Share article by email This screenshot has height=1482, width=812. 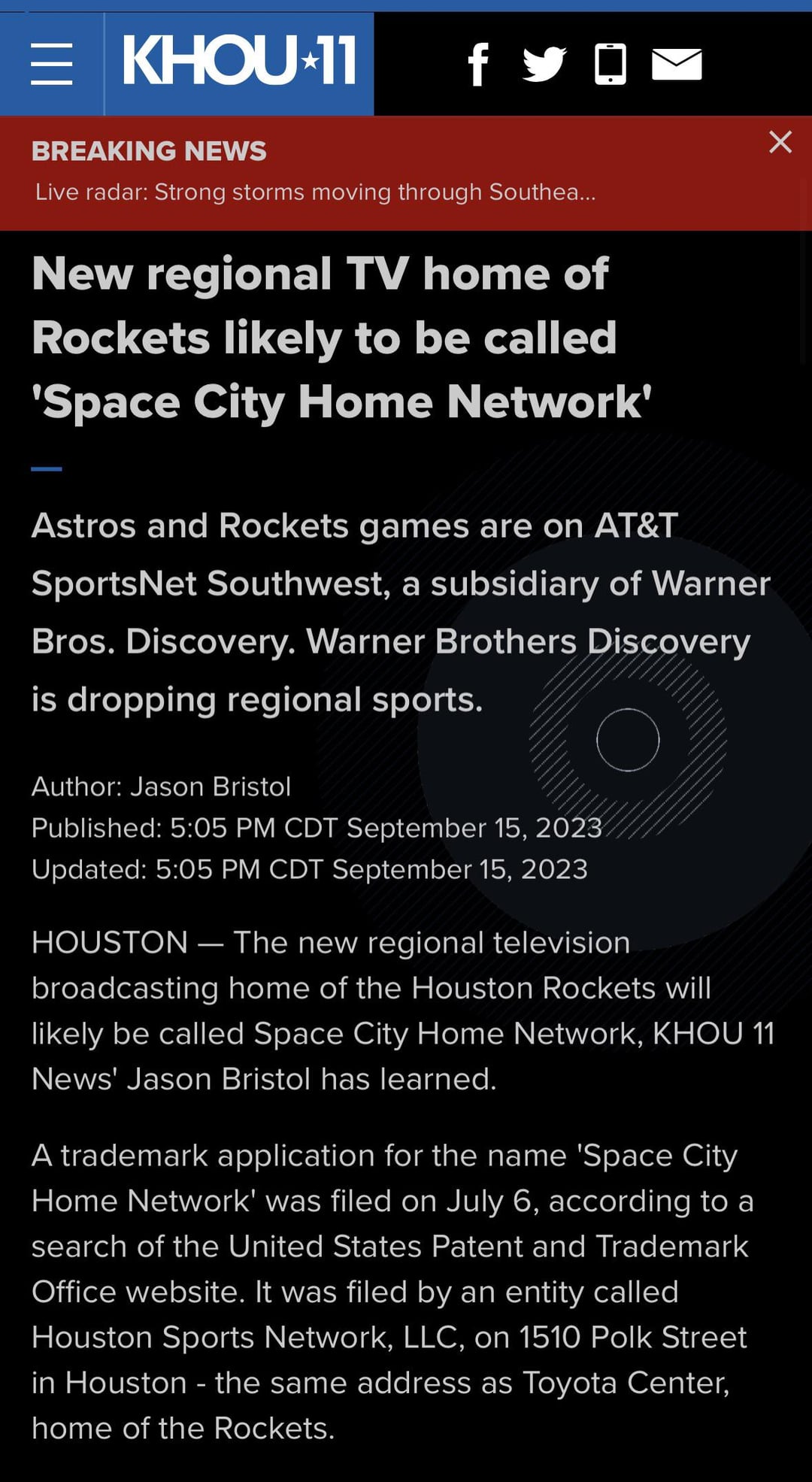[x=677, y=64]
